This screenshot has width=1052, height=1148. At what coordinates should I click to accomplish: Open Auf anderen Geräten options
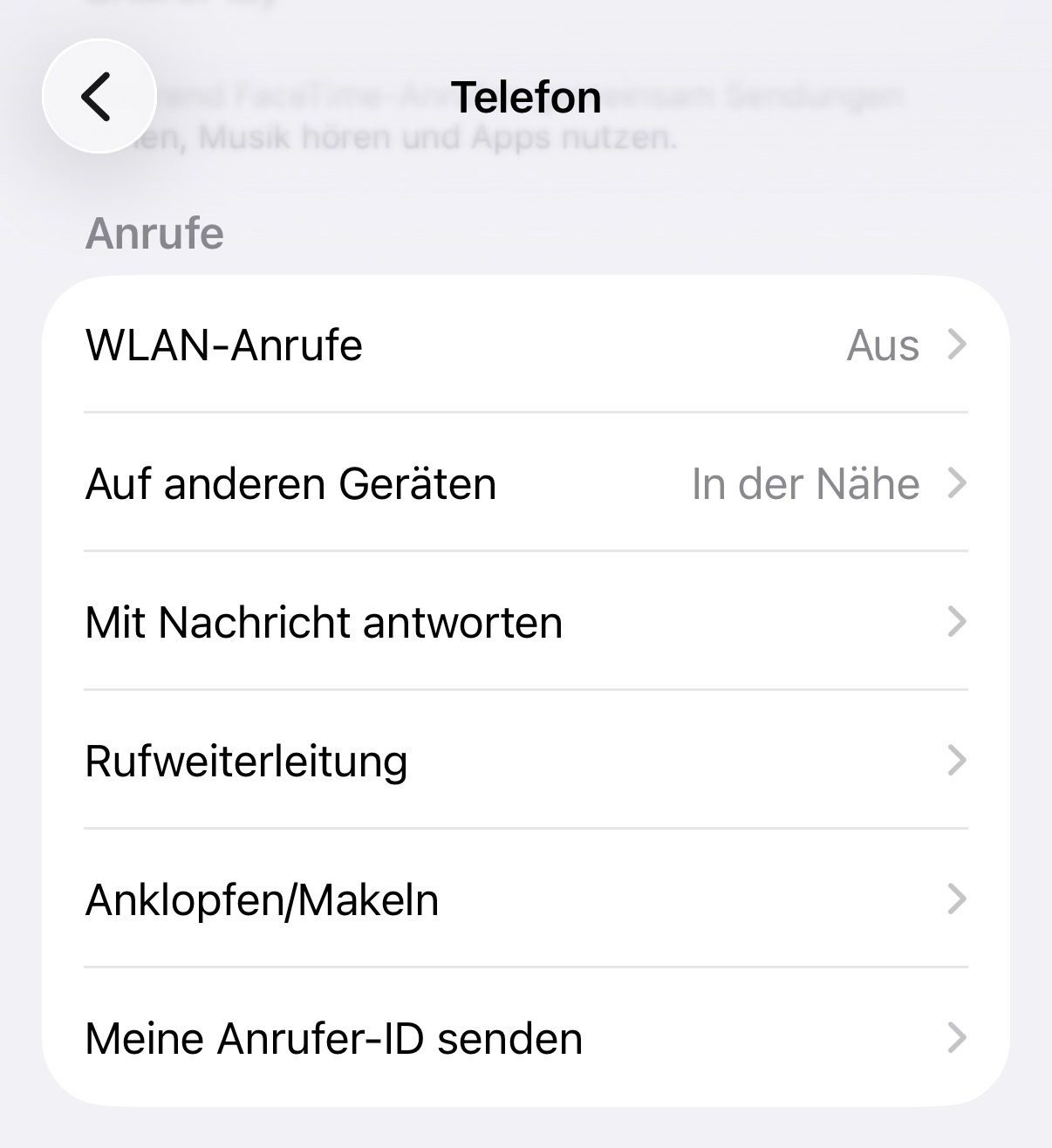(525, 483)
